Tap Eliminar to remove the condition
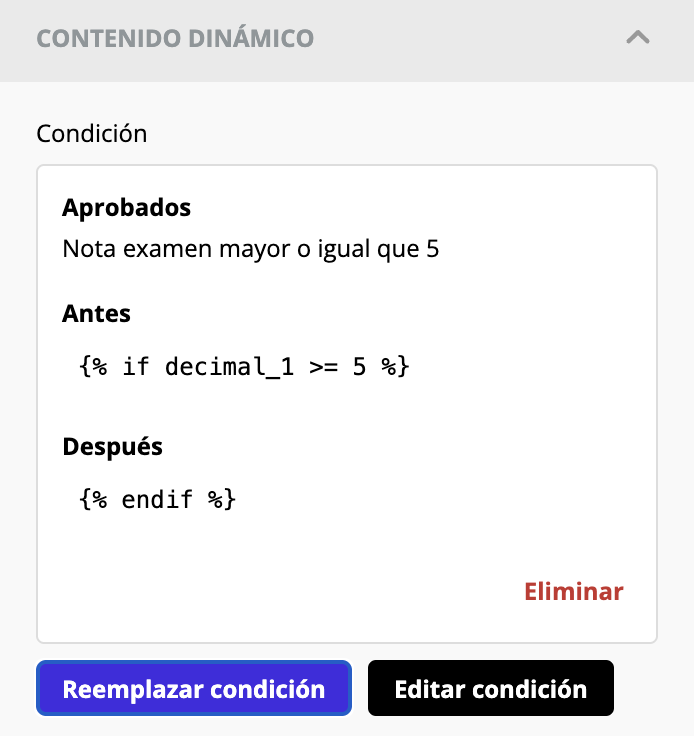 573,591
